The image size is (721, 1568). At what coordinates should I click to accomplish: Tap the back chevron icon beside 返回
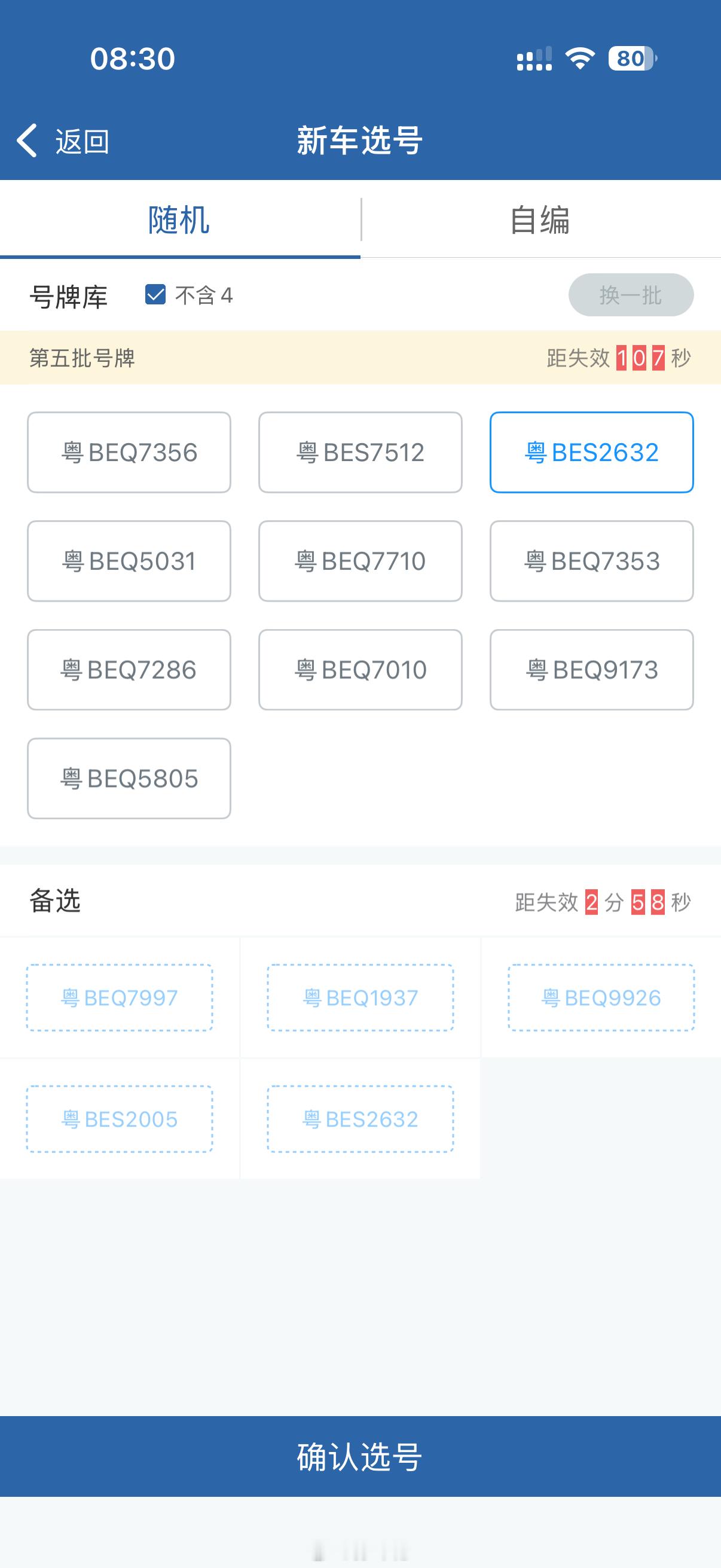(27, 140)
